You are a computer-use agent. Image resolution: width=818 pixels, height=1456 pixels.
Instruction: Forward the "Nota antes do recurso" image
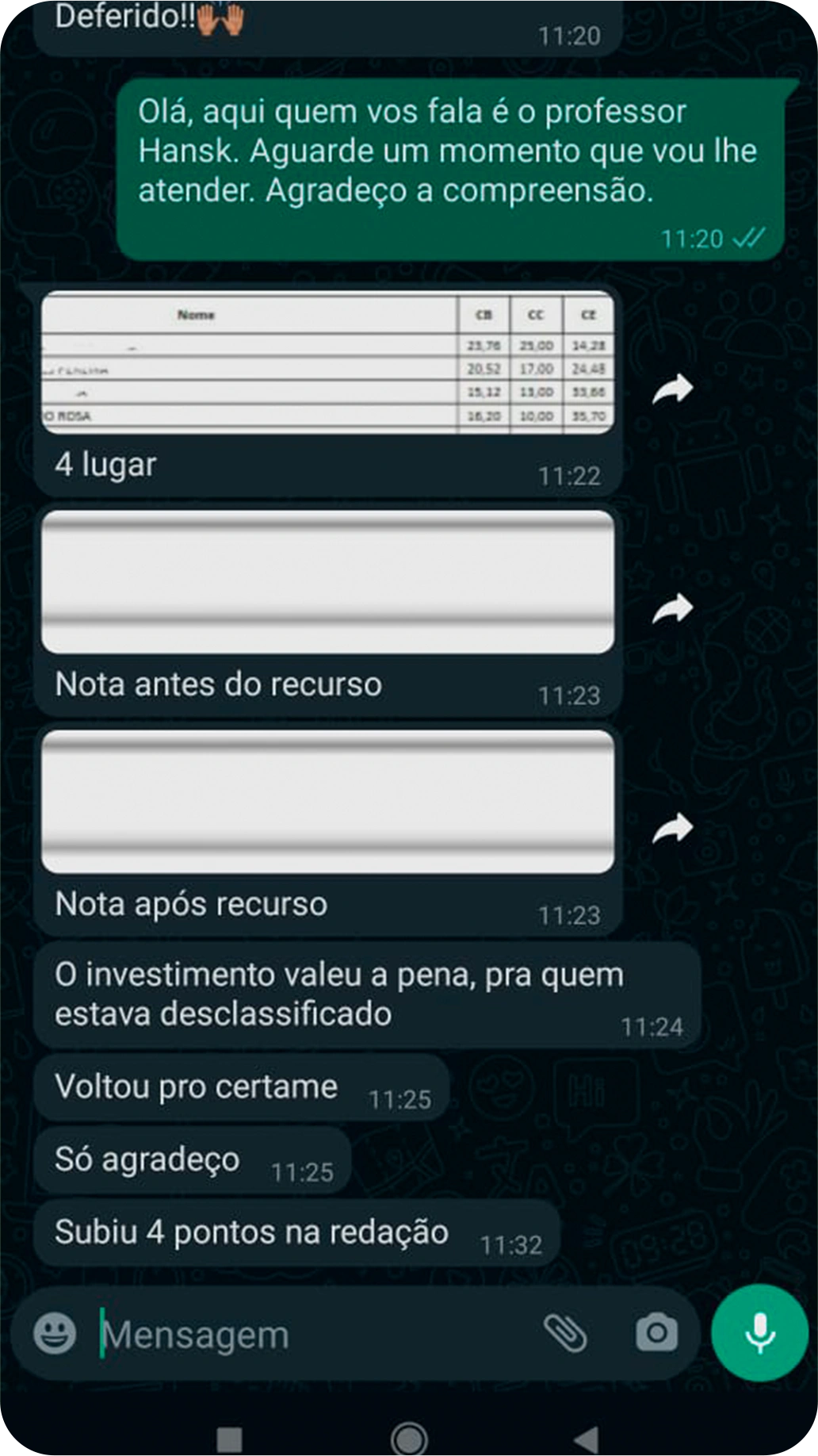coord(673,608)
